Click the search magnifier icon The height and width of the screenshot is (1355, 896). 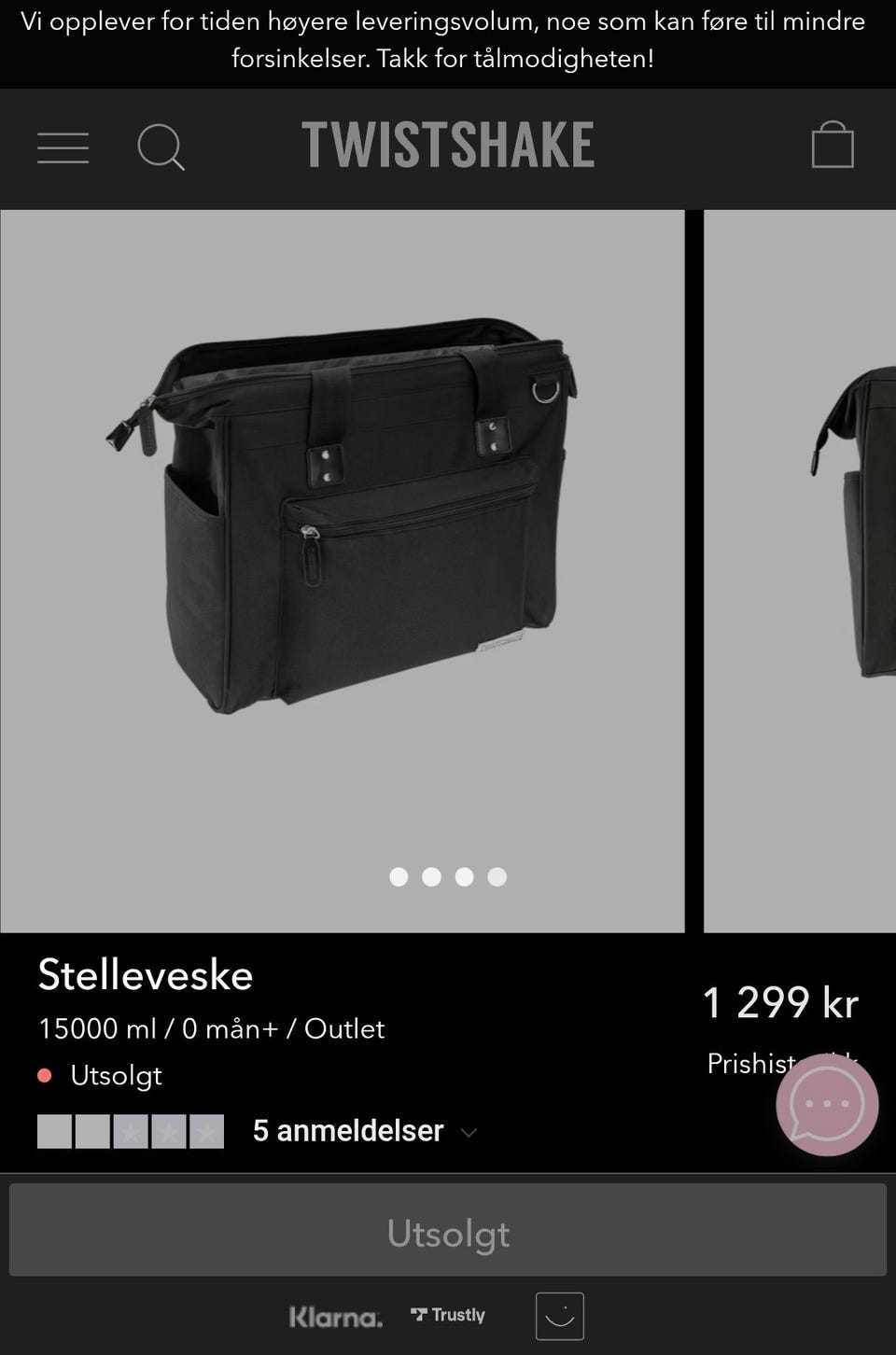(161, 147)
